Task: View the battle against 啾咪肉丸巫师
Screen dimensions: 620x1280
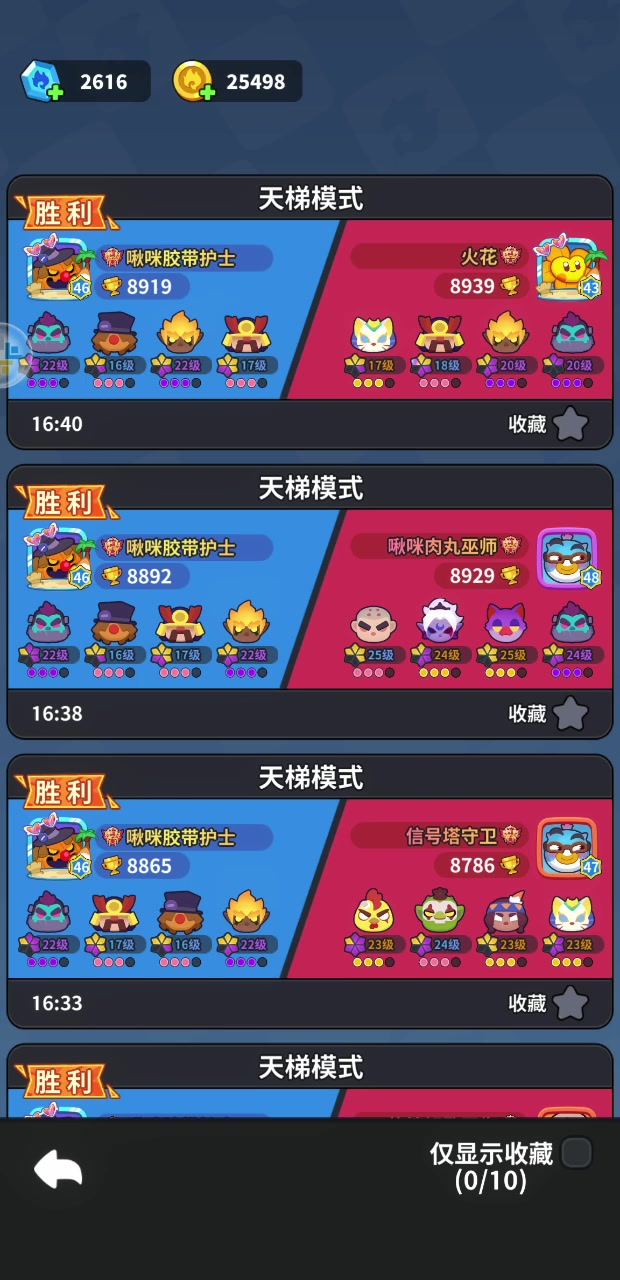Action: coord(310,602)
